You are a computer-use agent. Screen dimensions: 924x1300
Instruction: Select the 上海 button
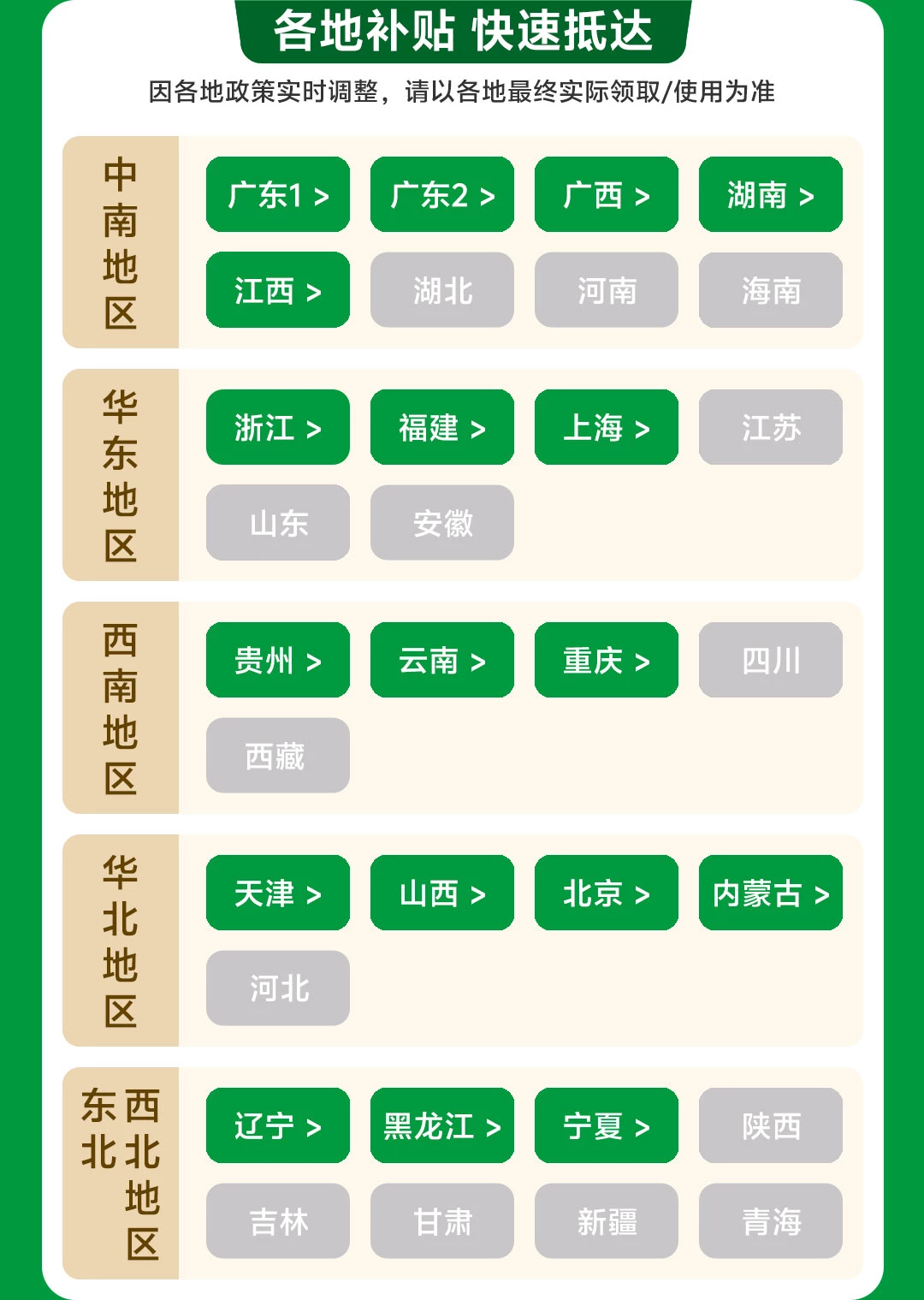pyautogui.click(x=607, y=428)
